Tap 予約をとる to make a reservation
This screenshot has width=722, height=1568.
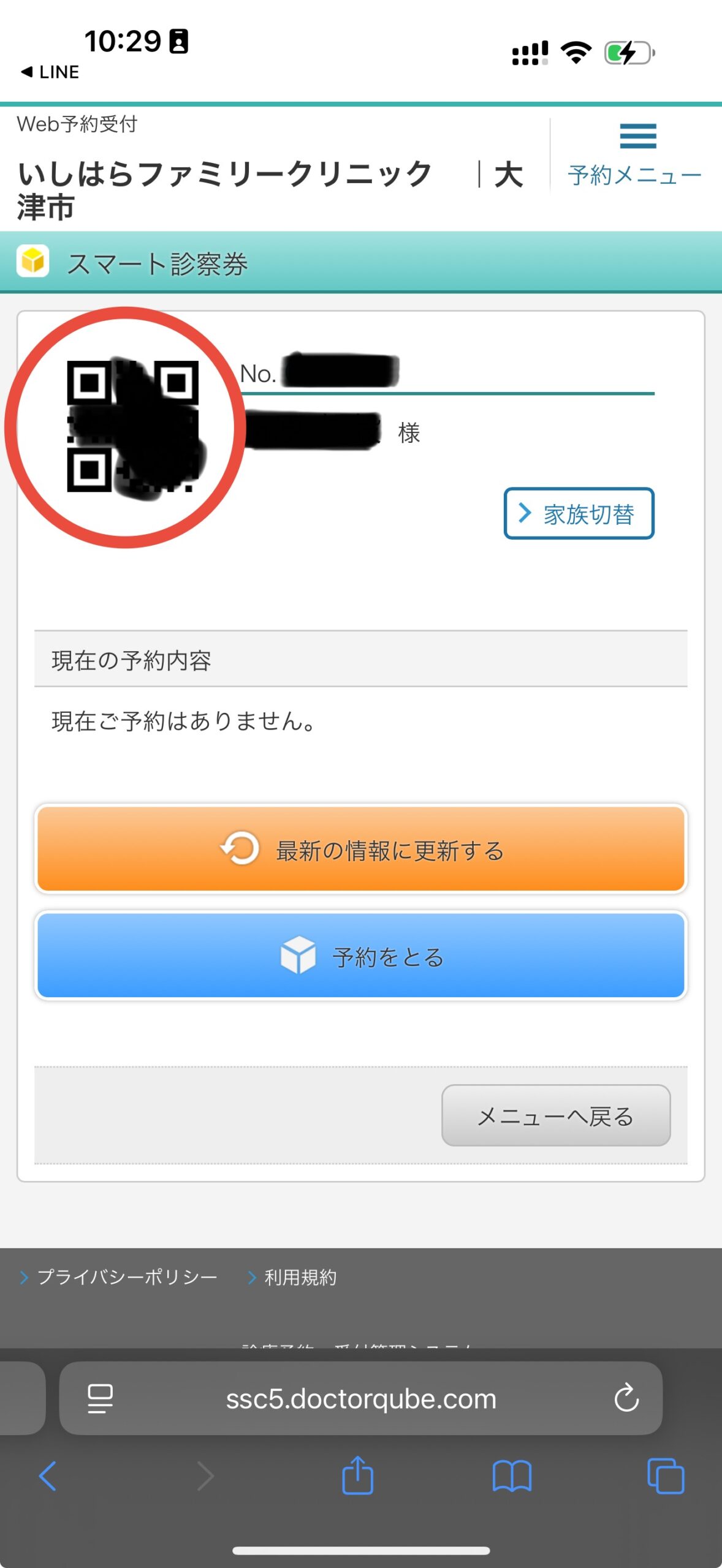pos(360,956)
